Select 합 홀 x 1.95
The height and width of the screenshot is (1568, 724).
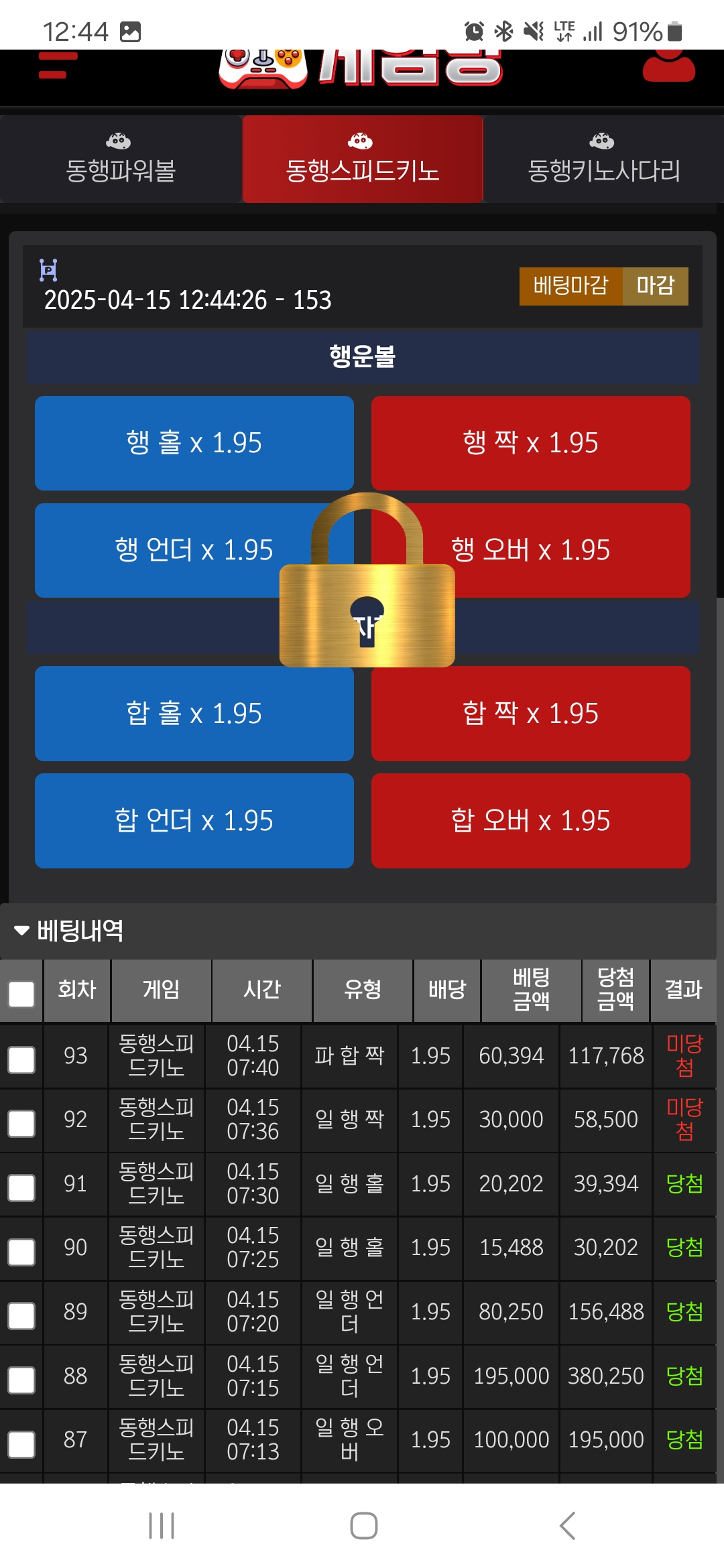[x=194, y=714]
